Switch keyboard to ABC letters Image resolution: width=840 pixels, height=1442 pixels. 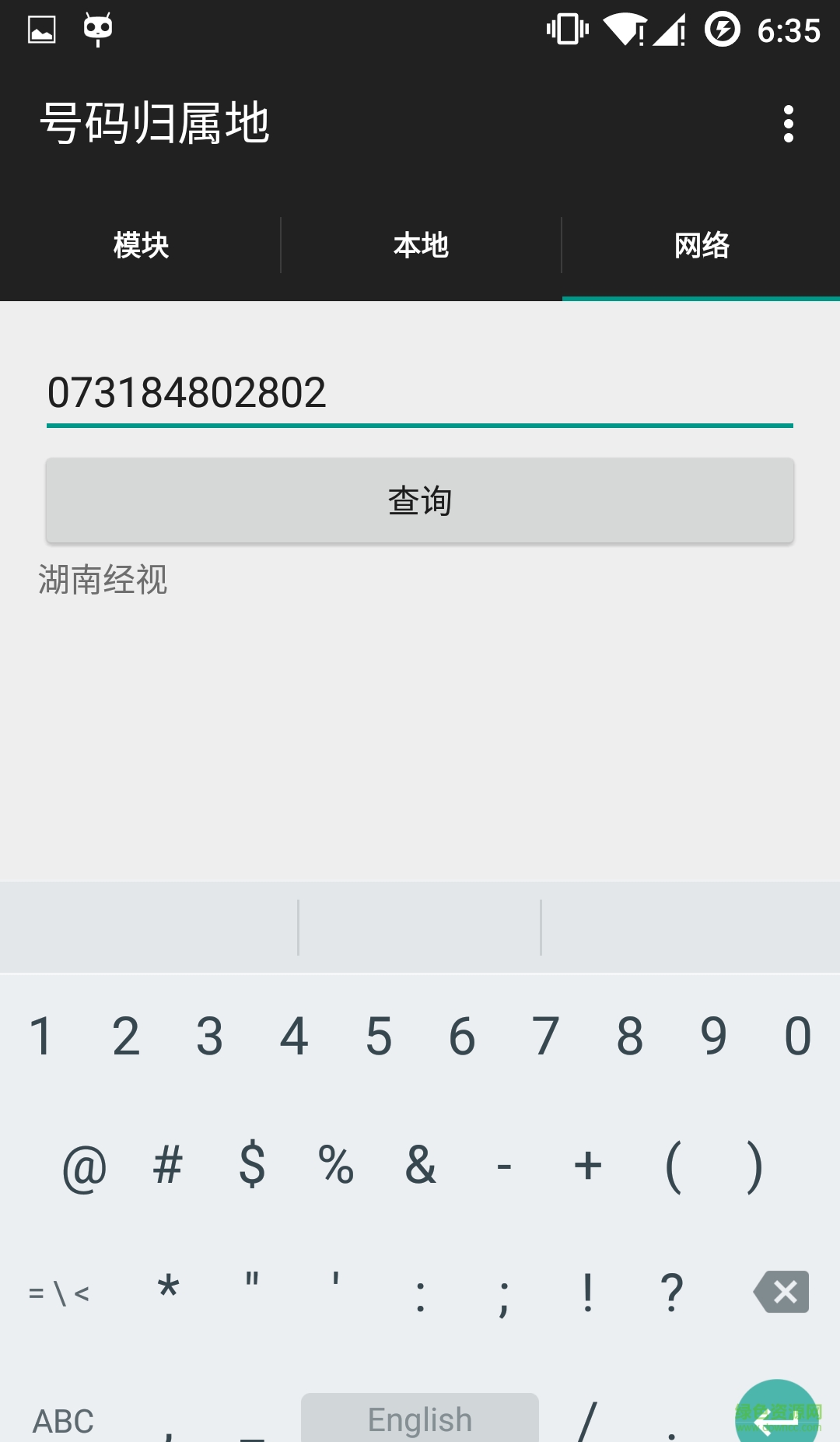pyautogui.click(x=64, y=1420)
